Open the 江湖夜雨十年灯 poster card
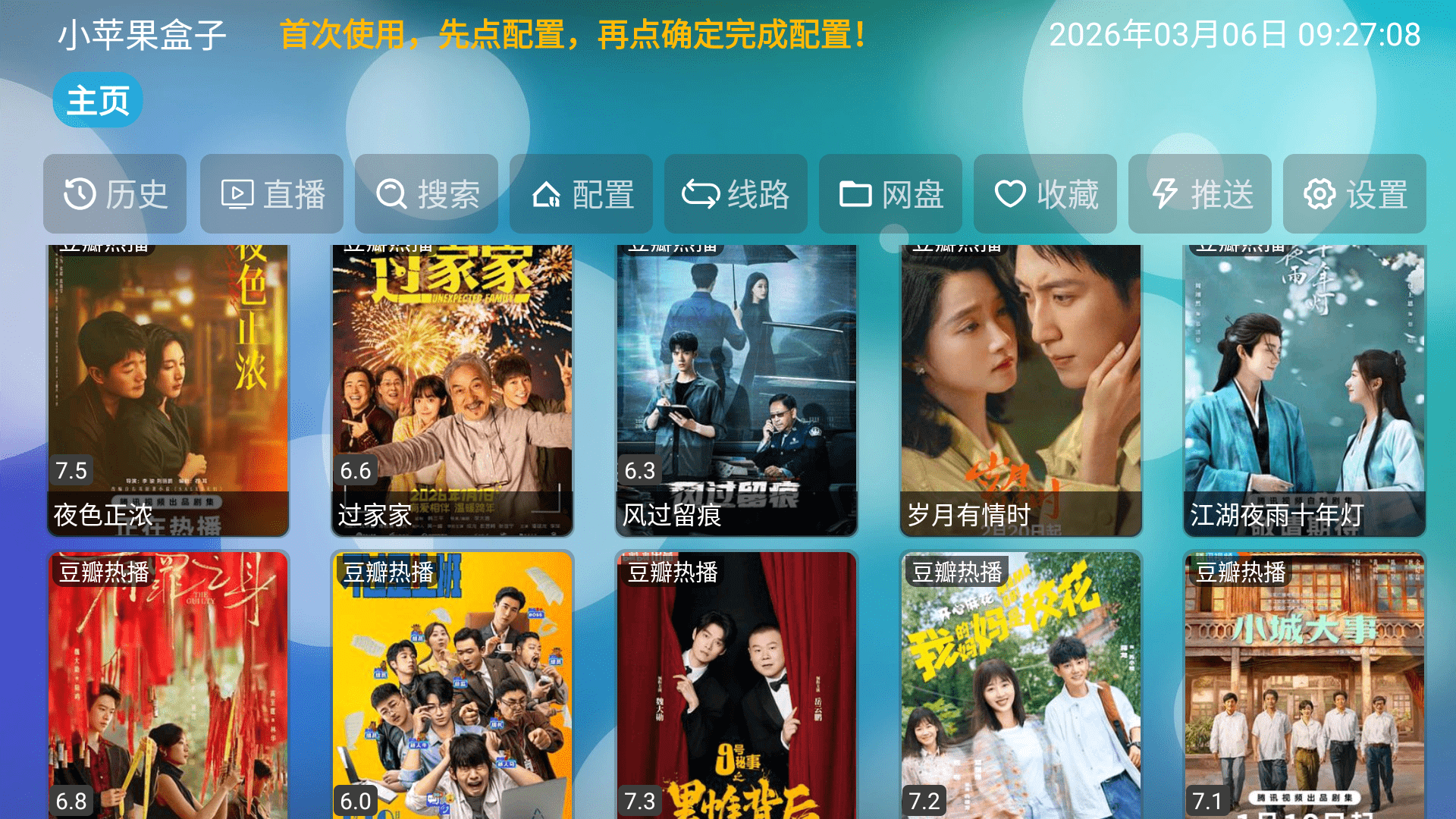 1304,391
